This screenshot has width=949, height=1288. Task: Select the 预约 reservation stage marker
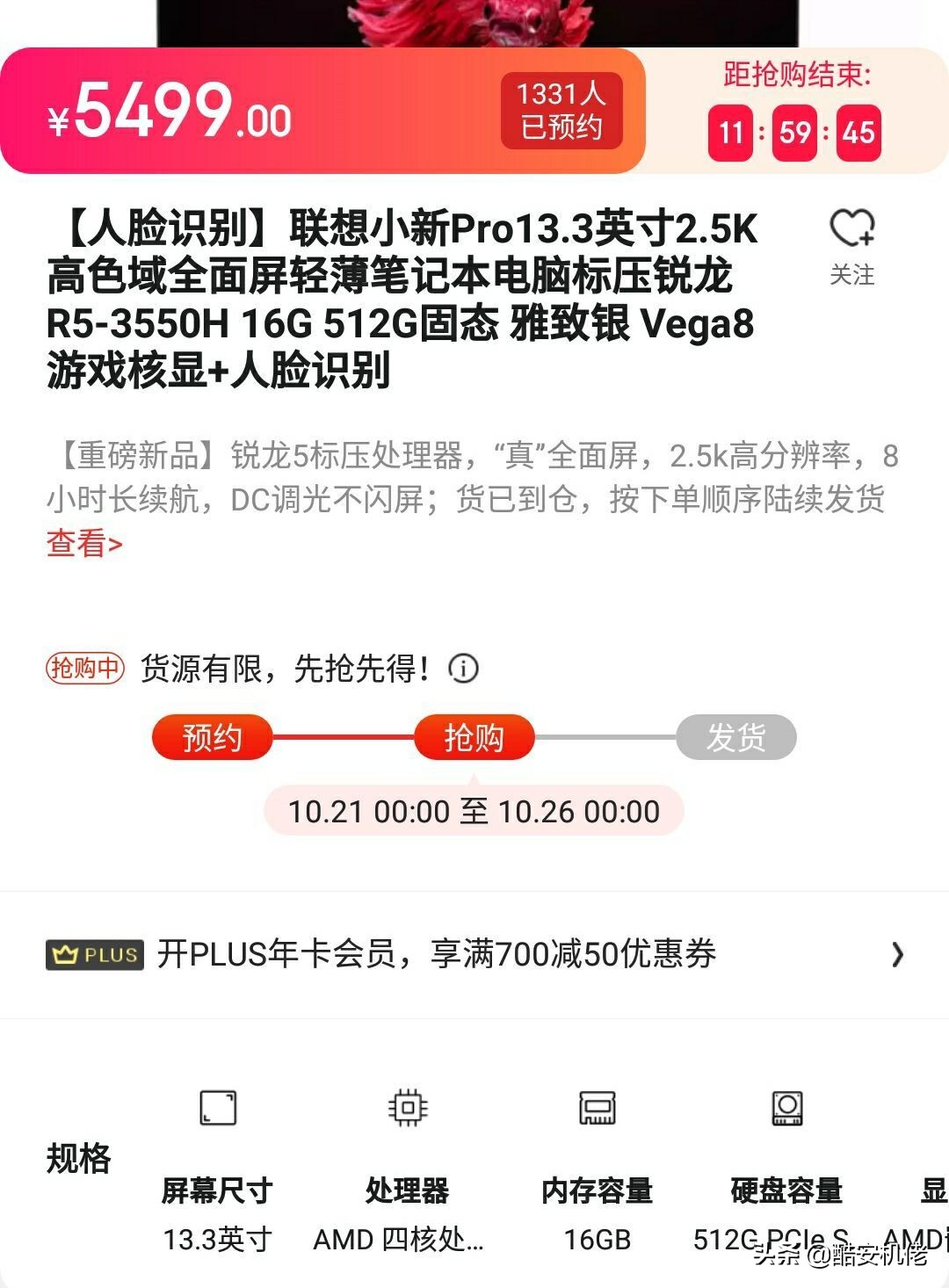214,739
